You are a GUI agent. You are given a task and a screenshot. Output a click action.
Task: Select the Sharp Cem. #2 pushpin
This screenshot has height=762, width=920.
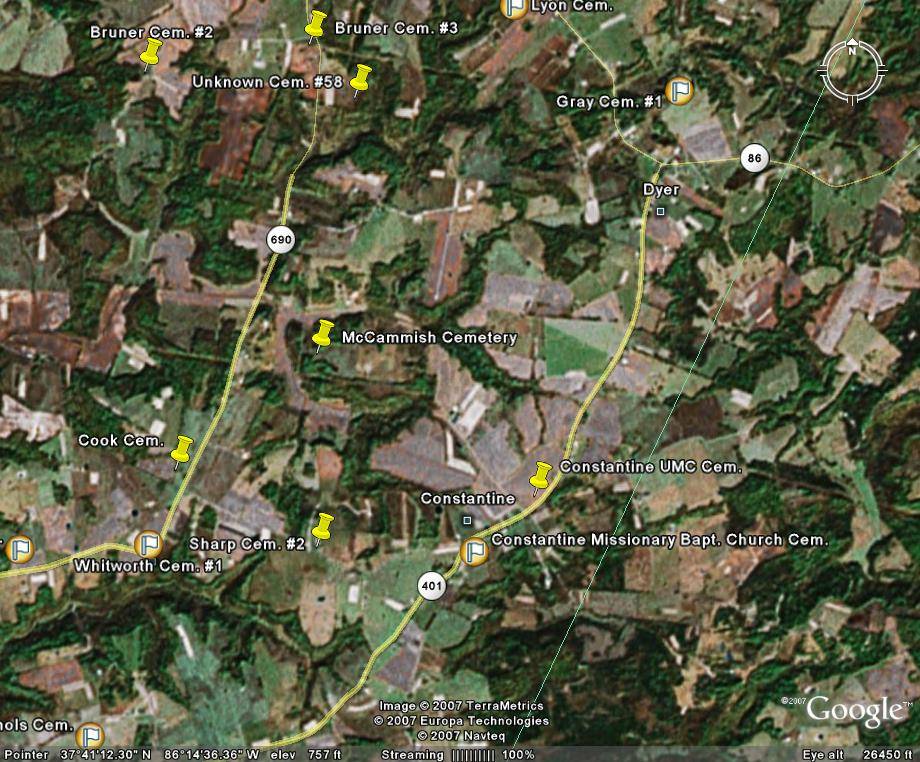coord(323,526)
